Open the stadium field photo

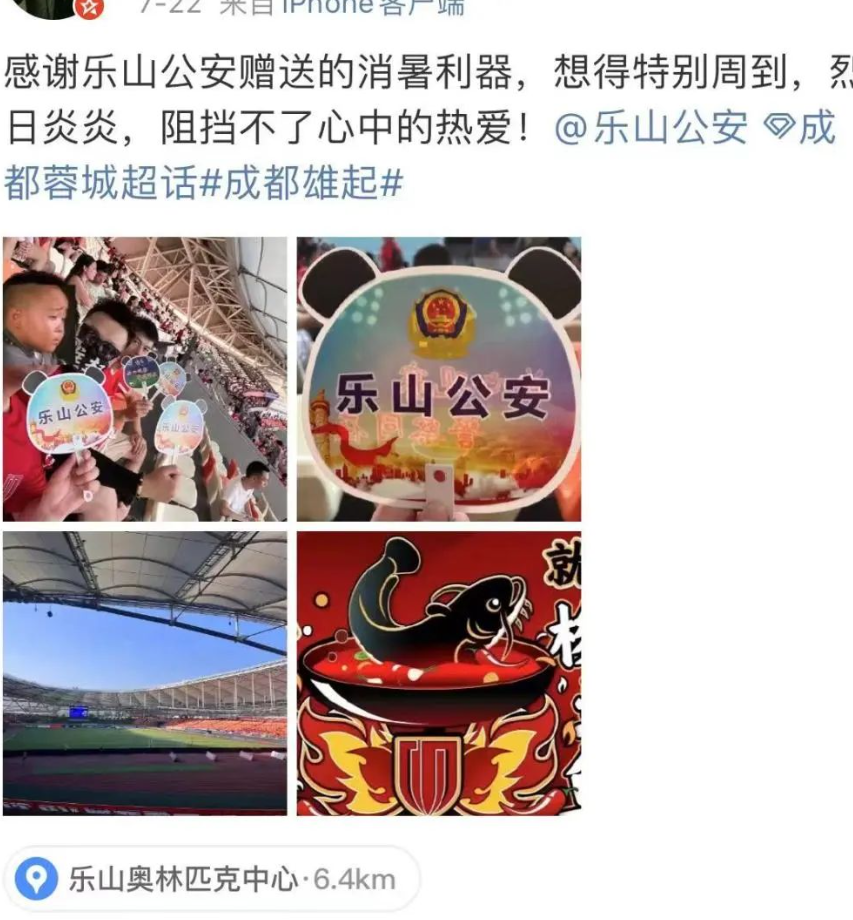(144, 672)
